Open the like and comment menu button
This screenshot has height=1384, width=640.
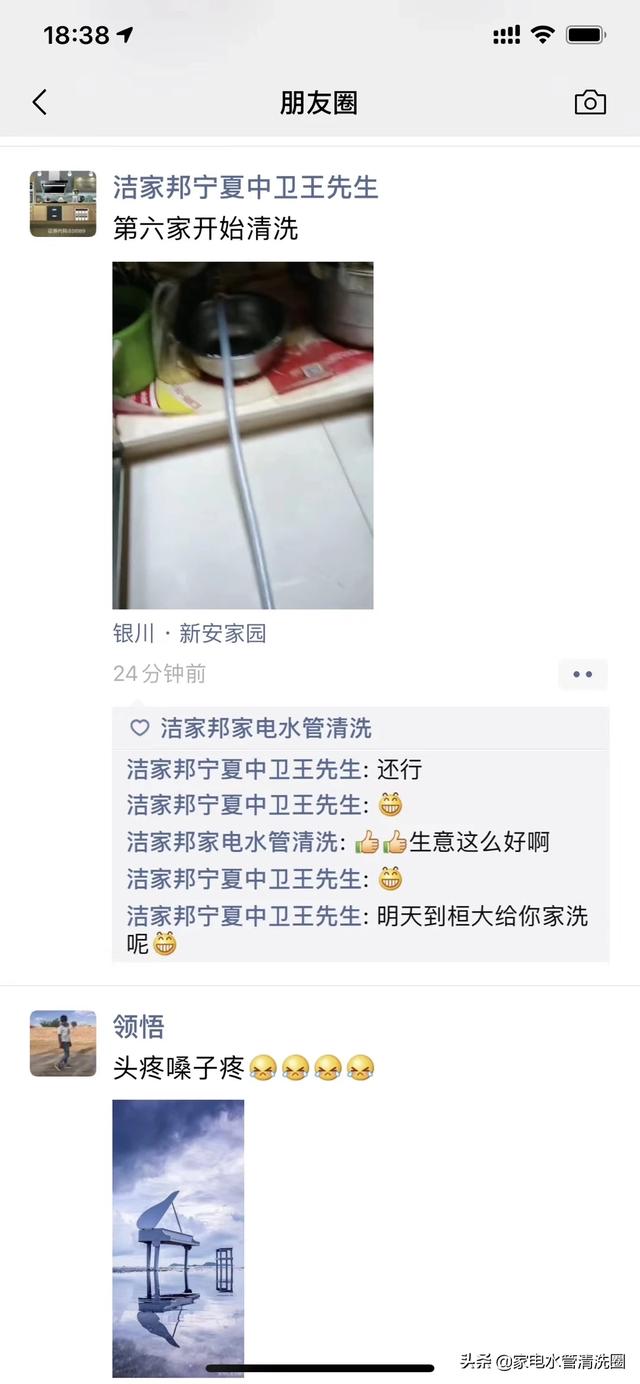(x=583, y=674)
